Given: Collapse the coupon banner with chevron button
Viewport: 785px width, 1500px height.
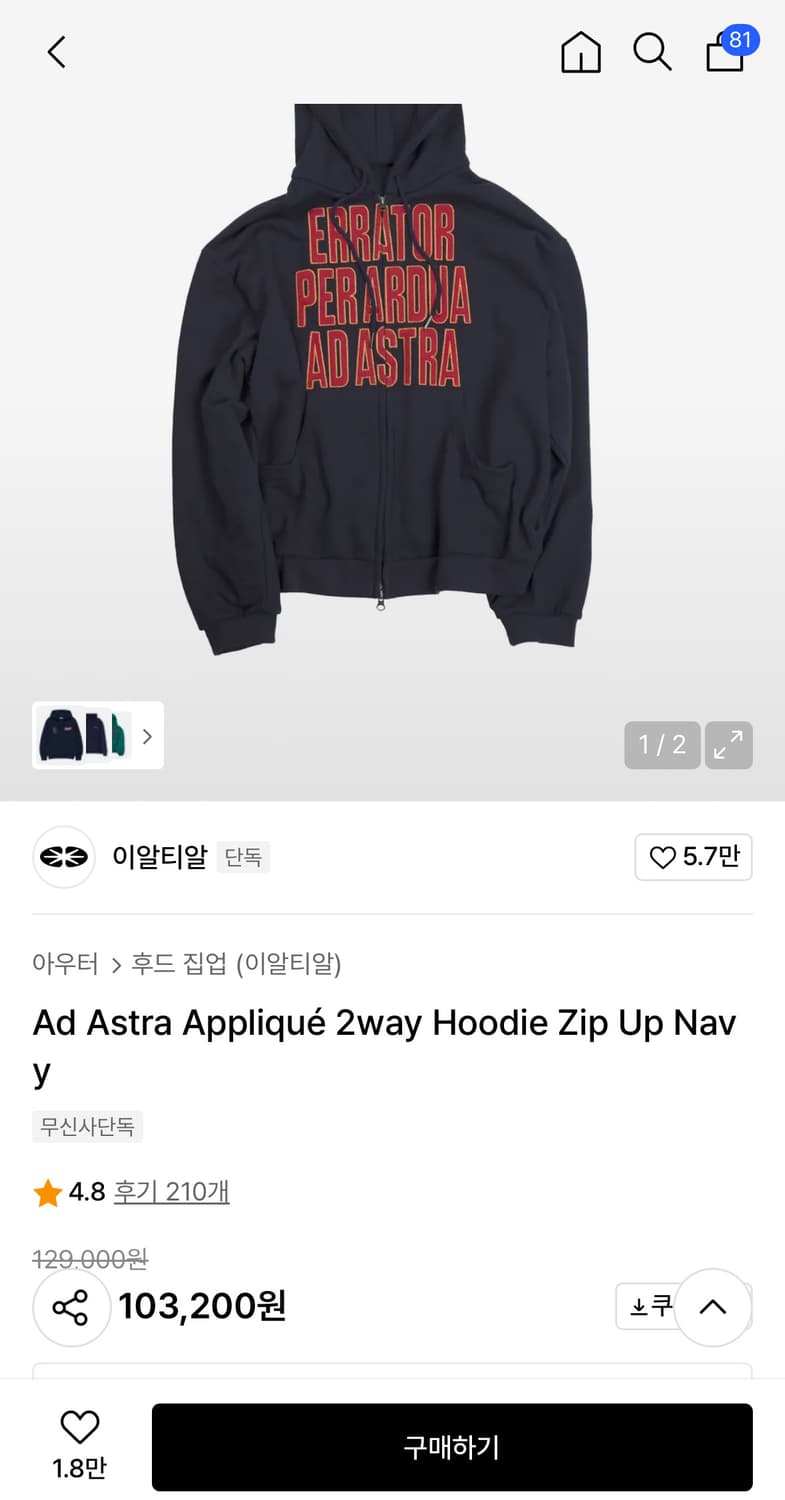Looking at the screenshot, I should click(712, 1307).
